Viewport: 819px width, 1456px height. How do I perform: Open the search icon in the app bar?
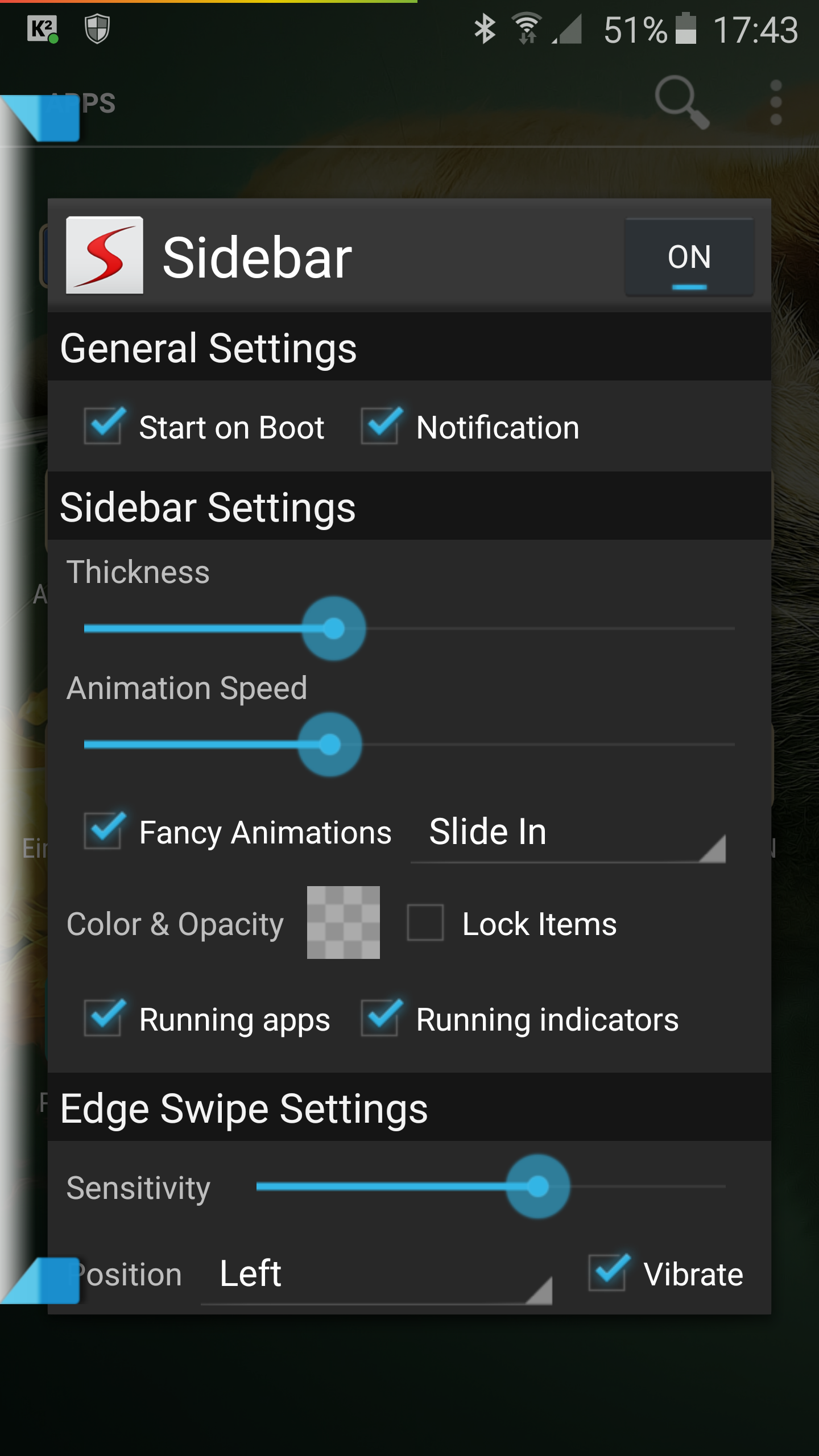tap(682, 102)
